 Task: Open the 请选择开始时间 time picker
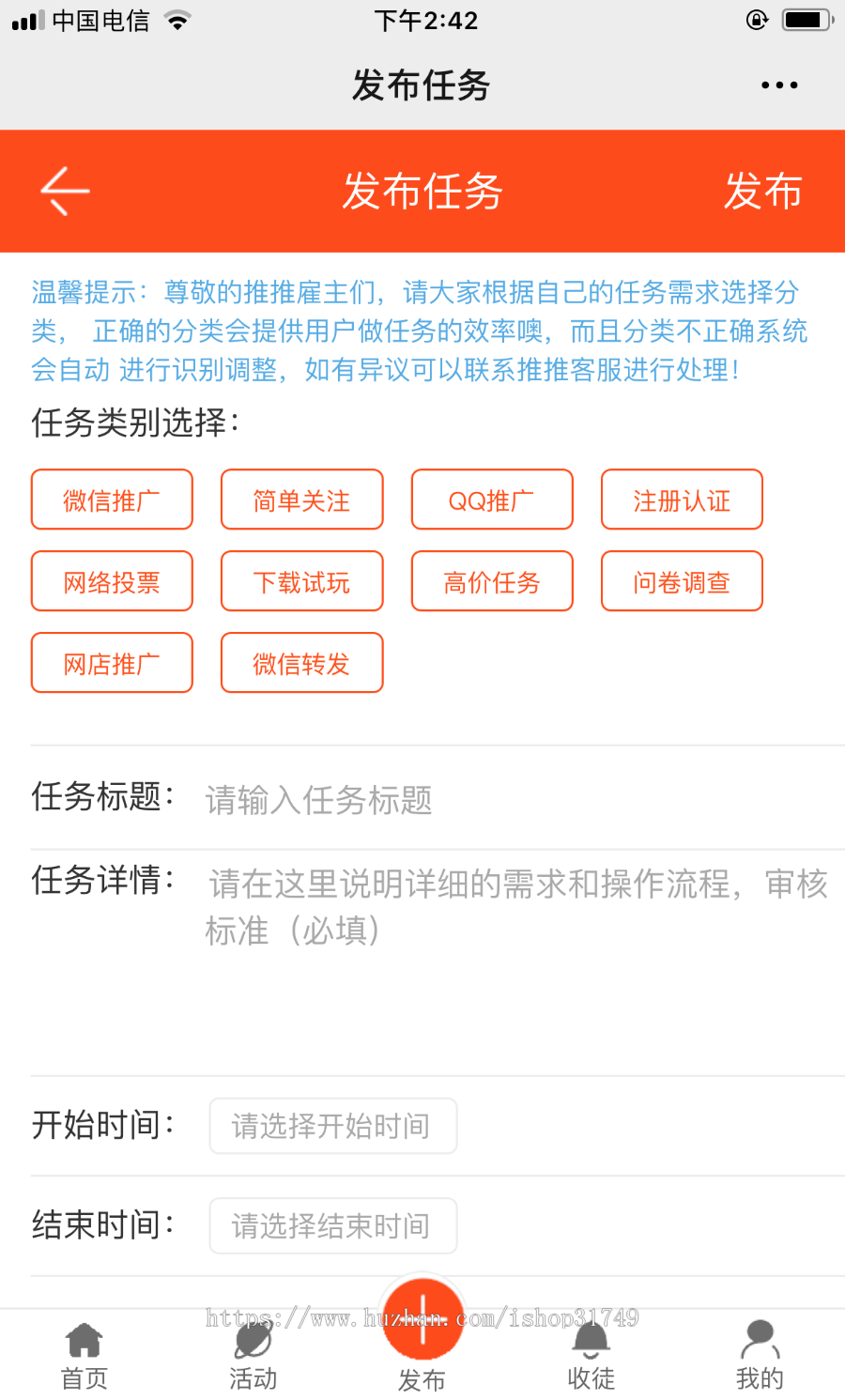(x=332, y=1125)
